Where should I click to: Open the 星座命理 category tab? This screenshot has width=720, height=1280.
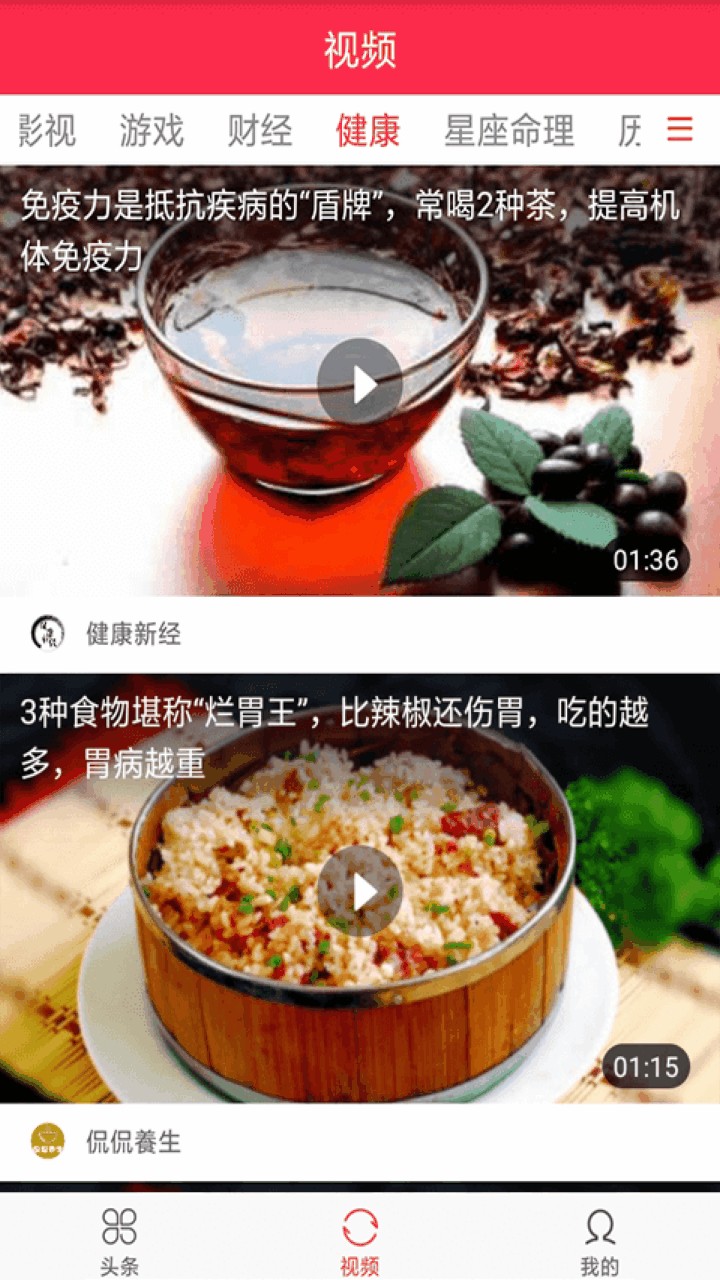(x=509, y=130)
